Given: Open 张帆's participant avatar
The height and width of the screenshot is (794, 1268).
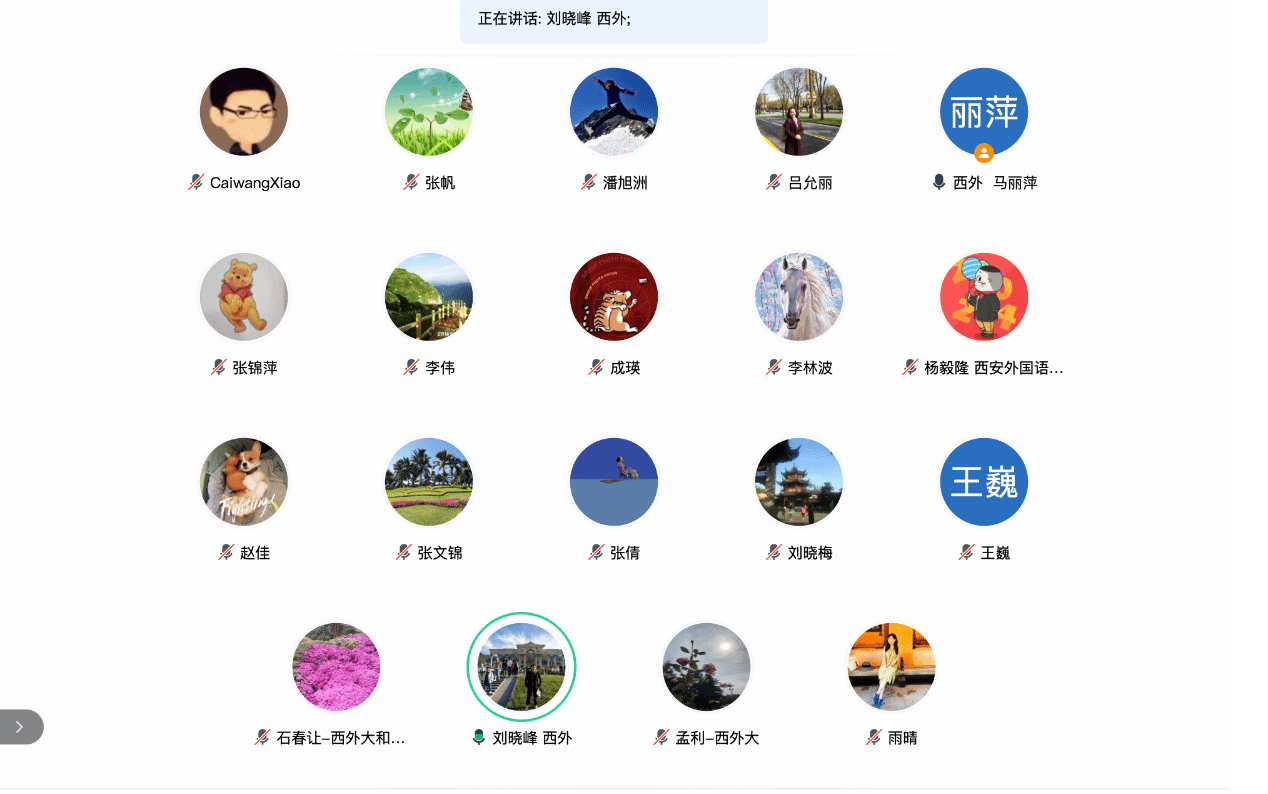Looking at the screenshot, I should coord(429,112).
